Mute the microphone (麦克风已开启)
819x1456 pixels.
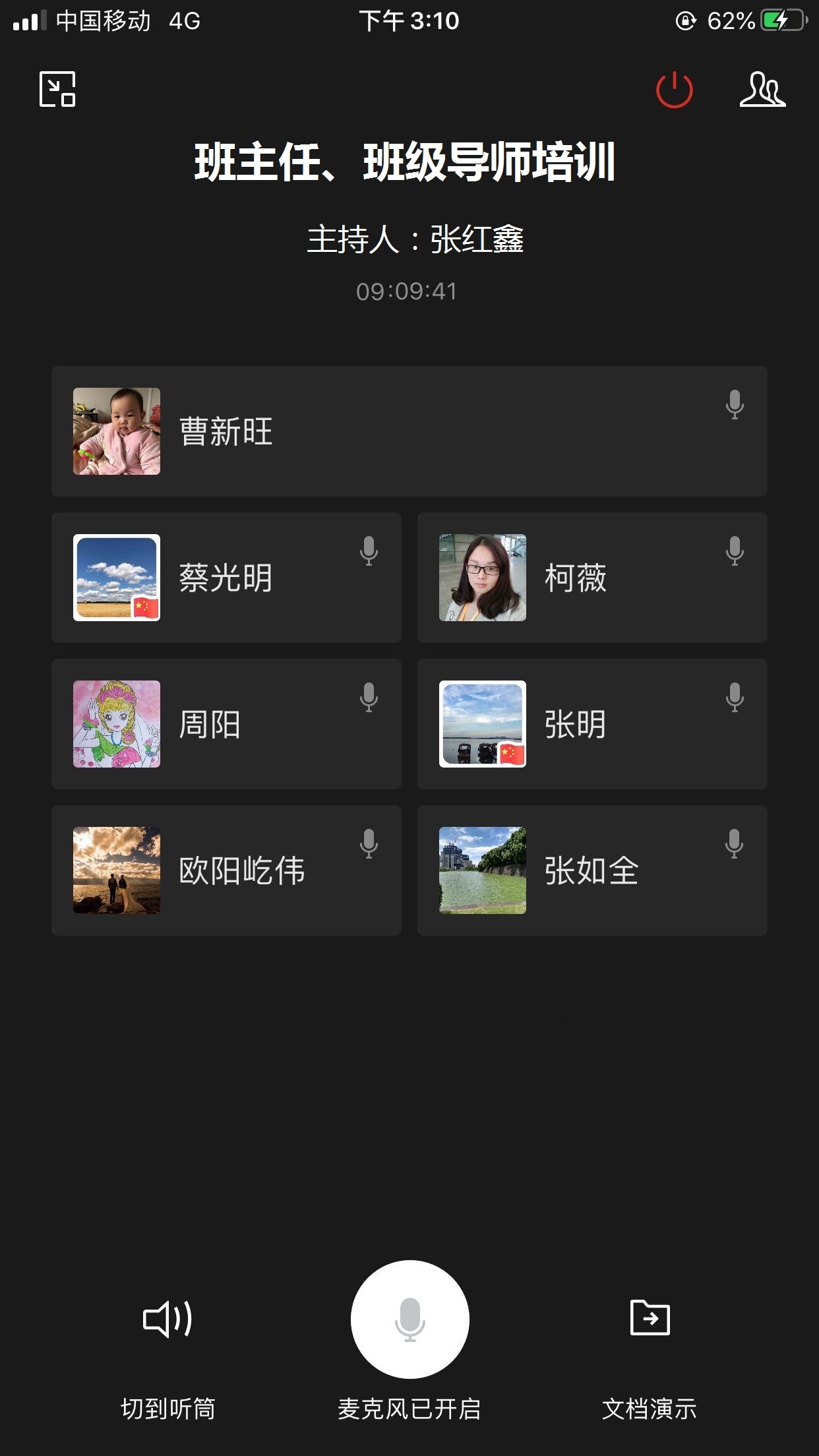click(x=409, y=1319)
